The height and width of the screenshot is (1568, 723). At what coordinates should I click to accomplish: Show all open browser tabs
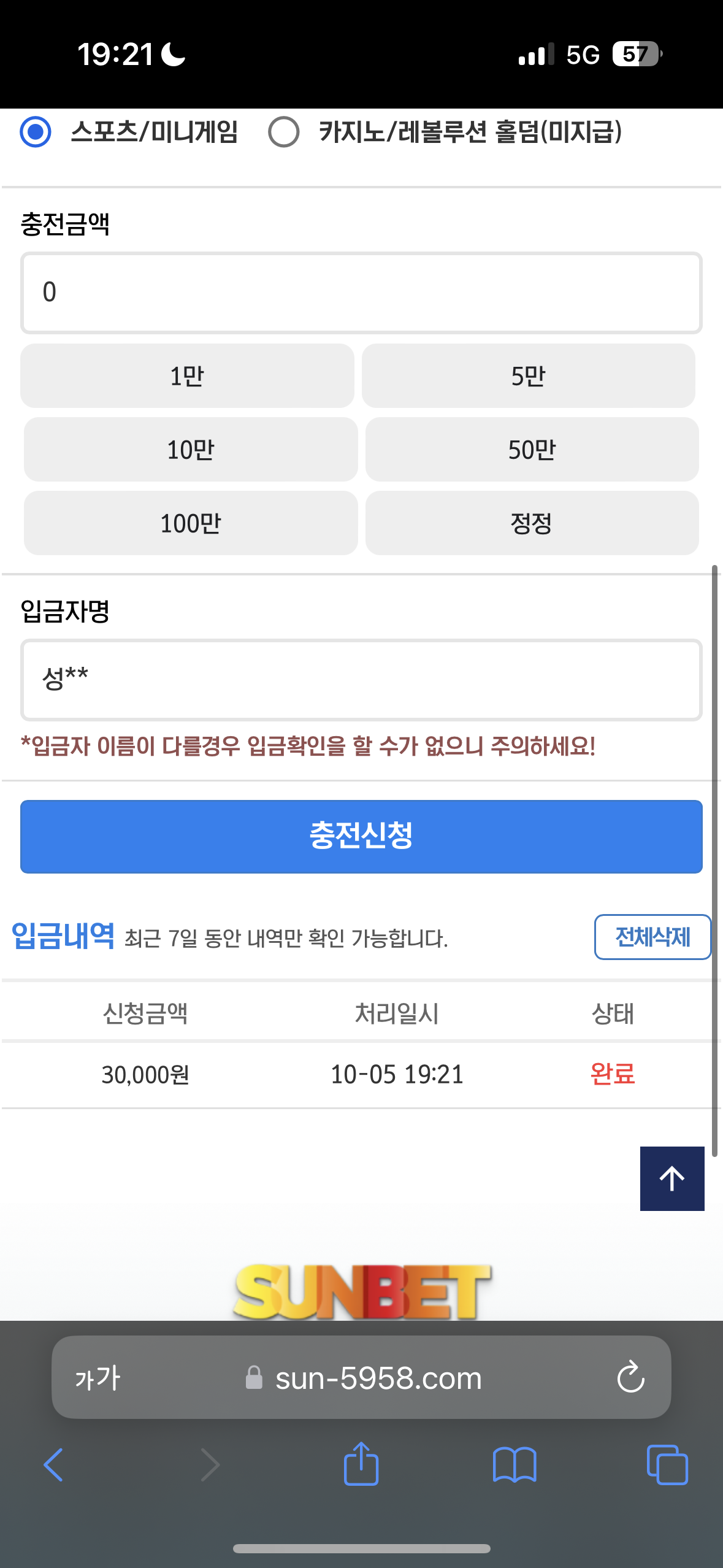pos(667,1465)
